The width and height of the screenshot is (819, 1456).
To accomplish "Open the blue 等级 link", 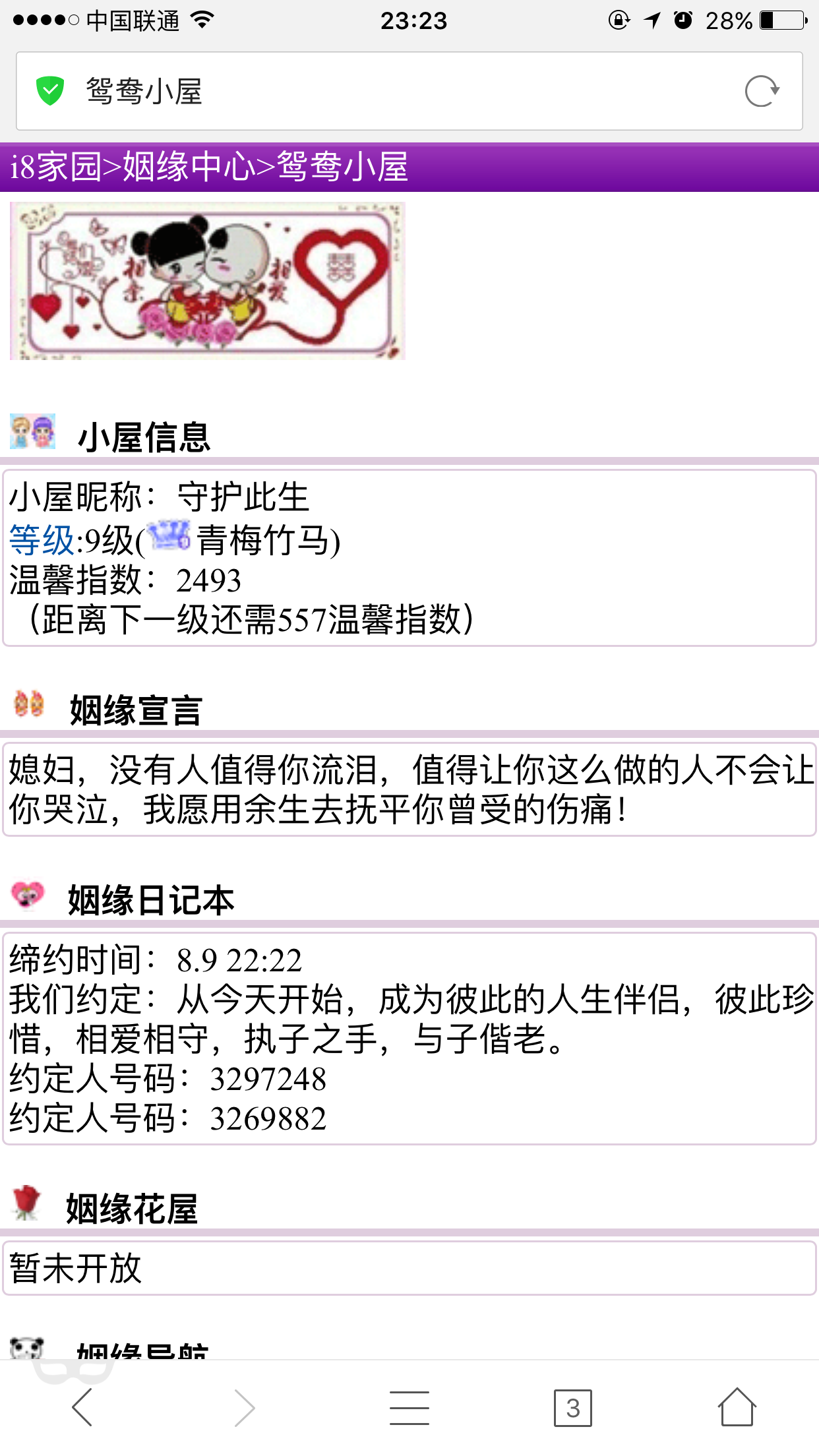I will 42,541.
